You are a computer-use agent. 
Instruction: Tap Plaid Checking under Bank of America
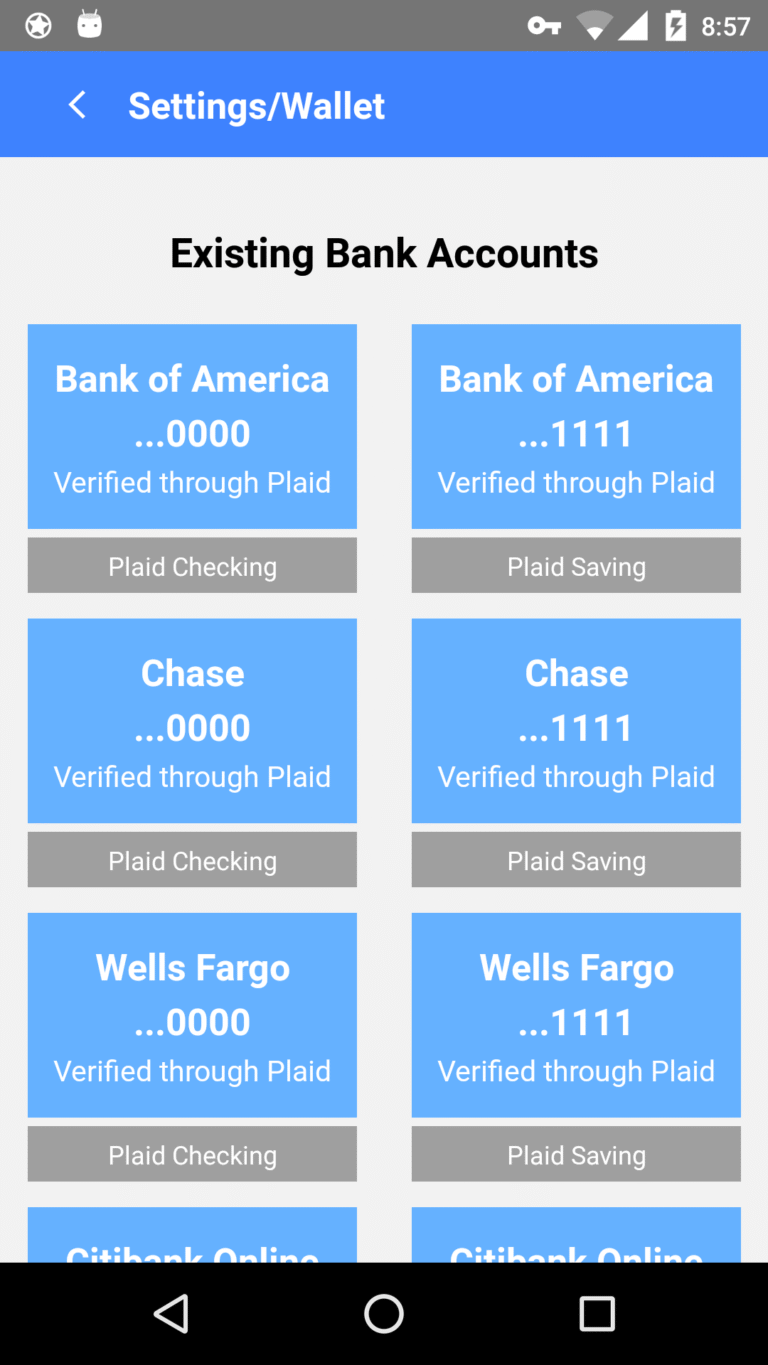(x=192, y=566)
